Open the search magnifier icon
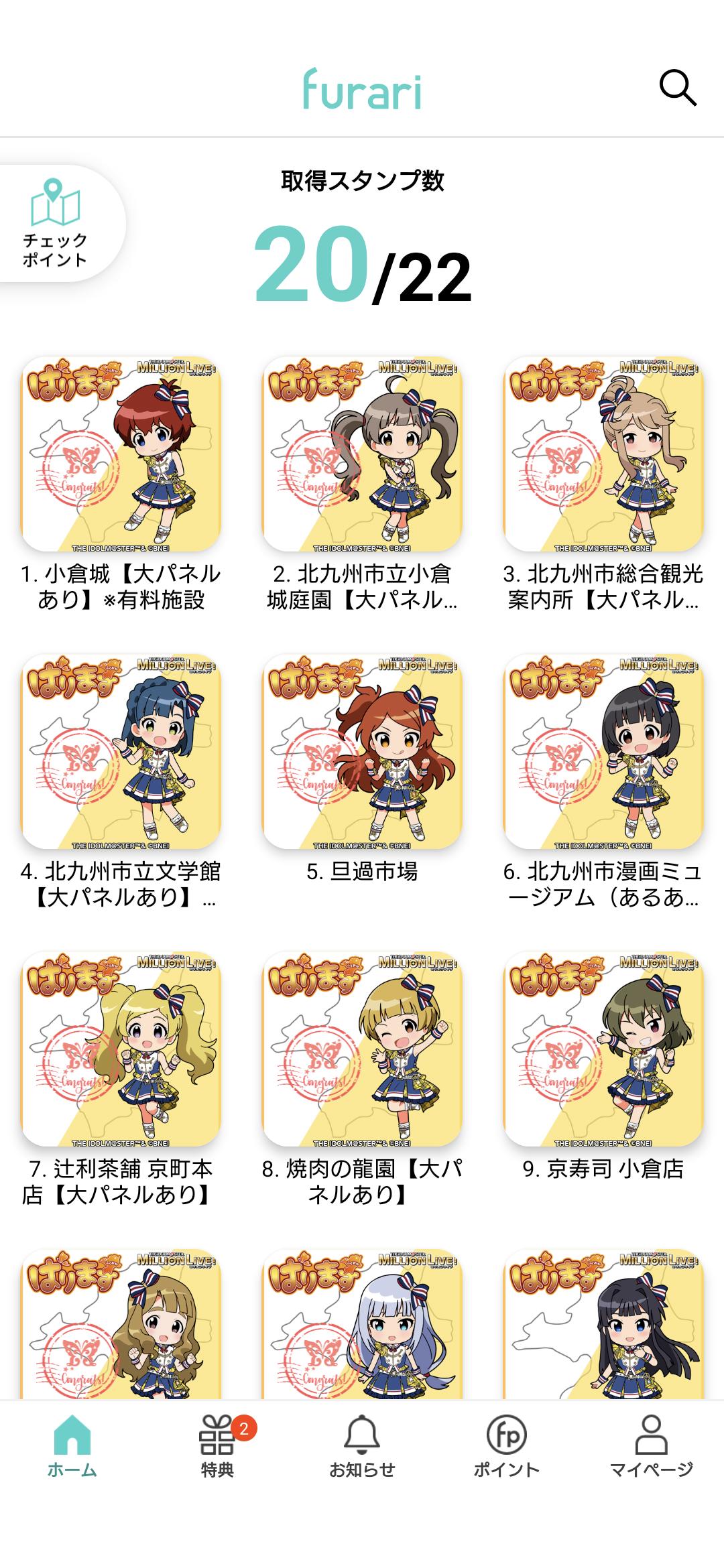724x1568 pixels. click(x=678, y=88)
